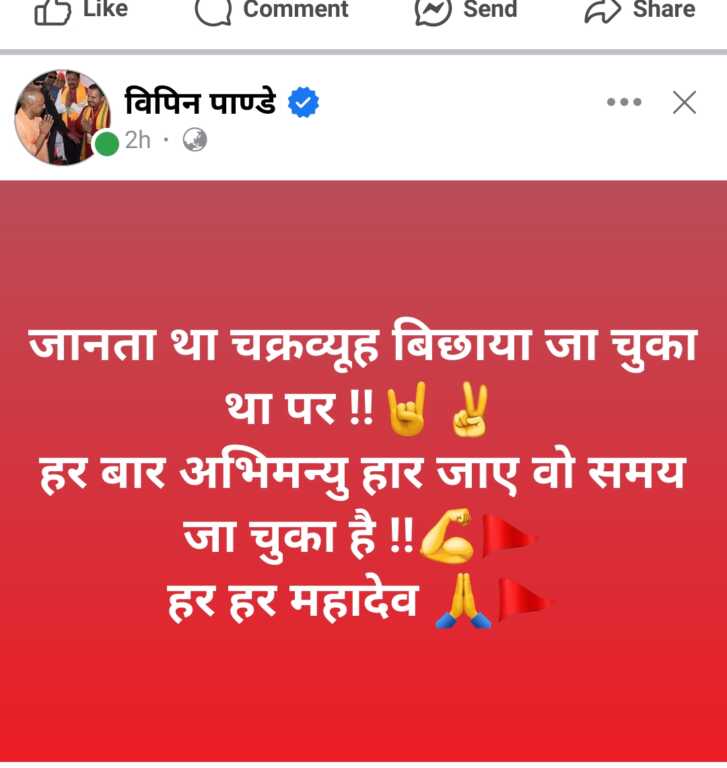Open the red background Hindi text post
The width and height of the screenshot is (727, 768).
click(363, 470)
